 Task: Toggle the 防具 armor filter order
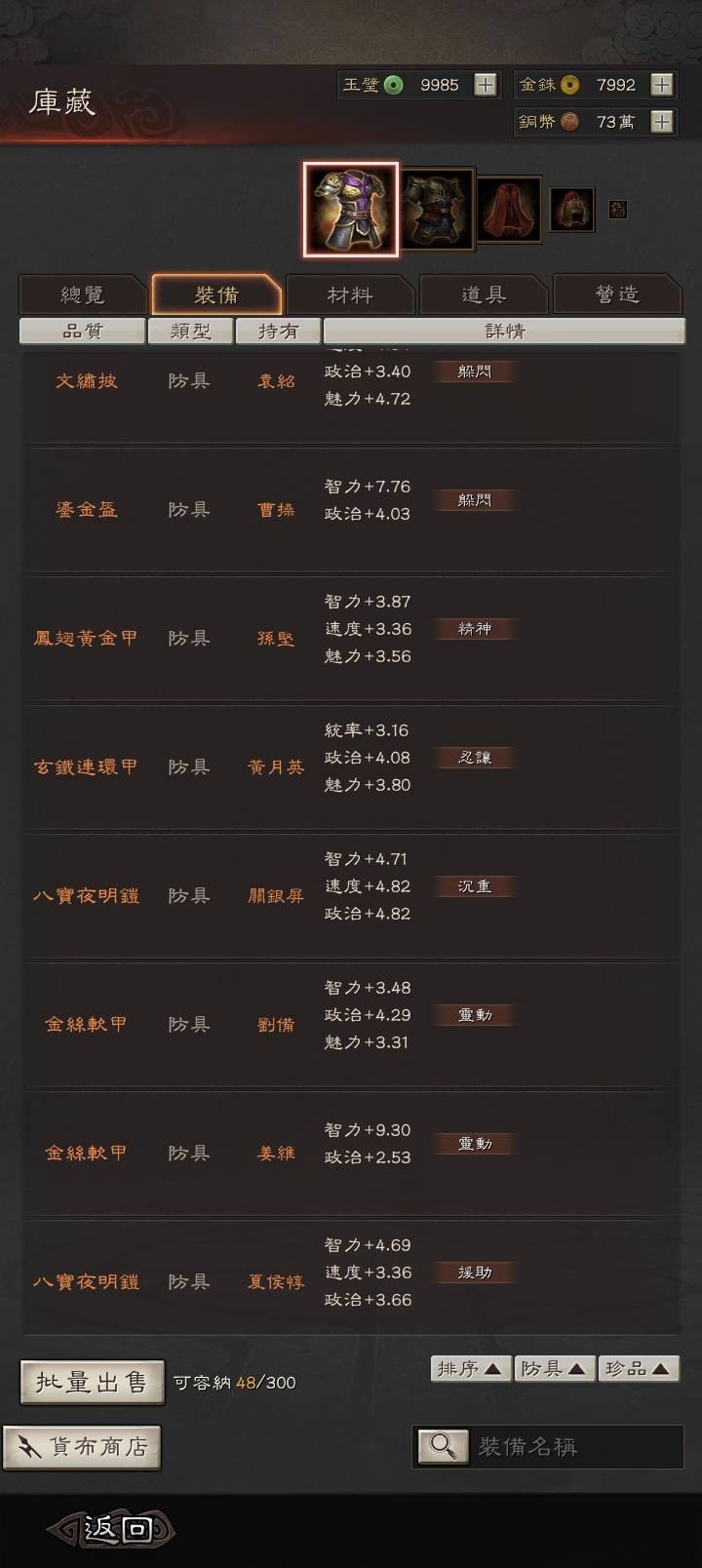point(554,1368)
